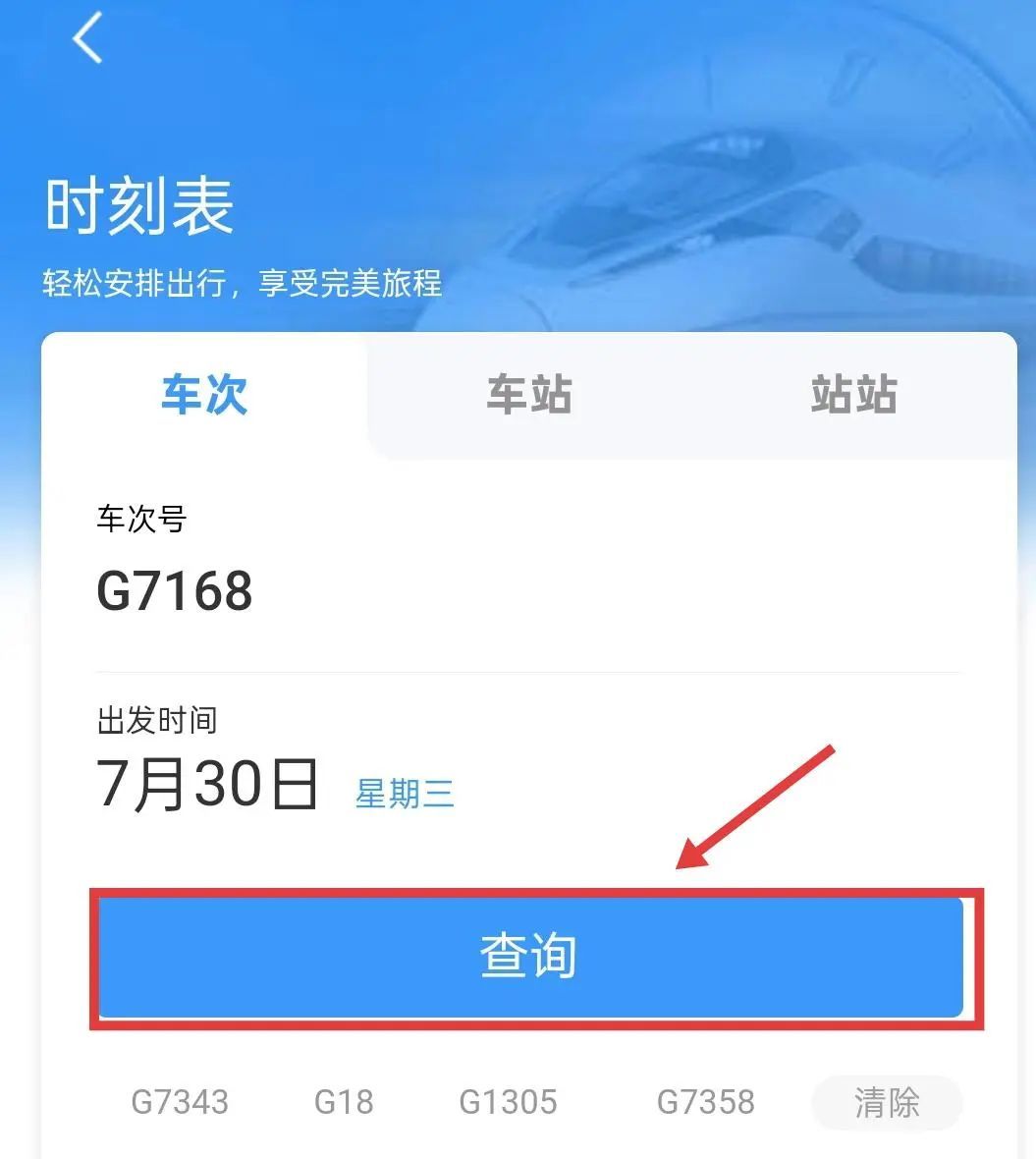Viewport: 1036px width, 1159px height.
Task: Go back using the top arrow
Action: point(87,39)
